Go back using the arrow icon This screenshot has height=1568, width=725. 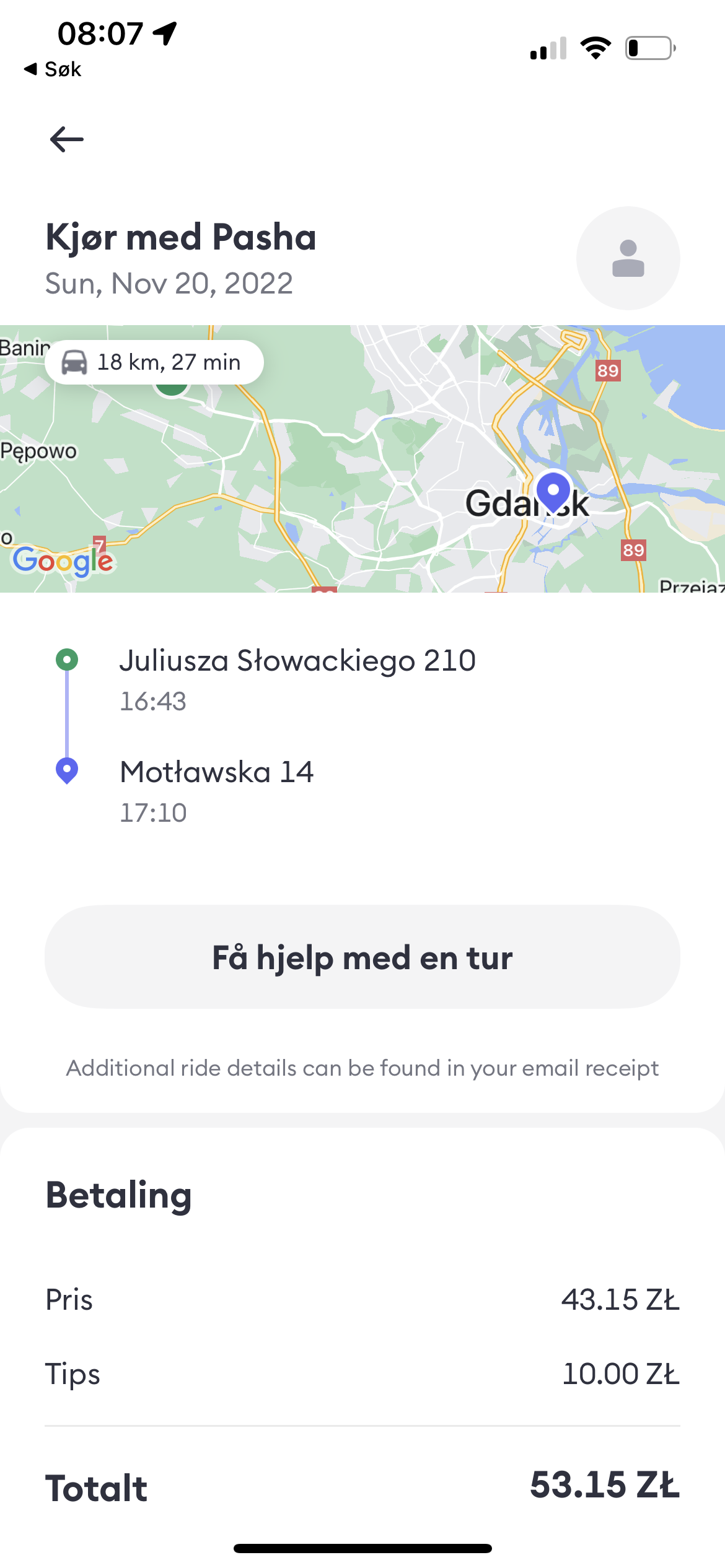tap(66, 139)
